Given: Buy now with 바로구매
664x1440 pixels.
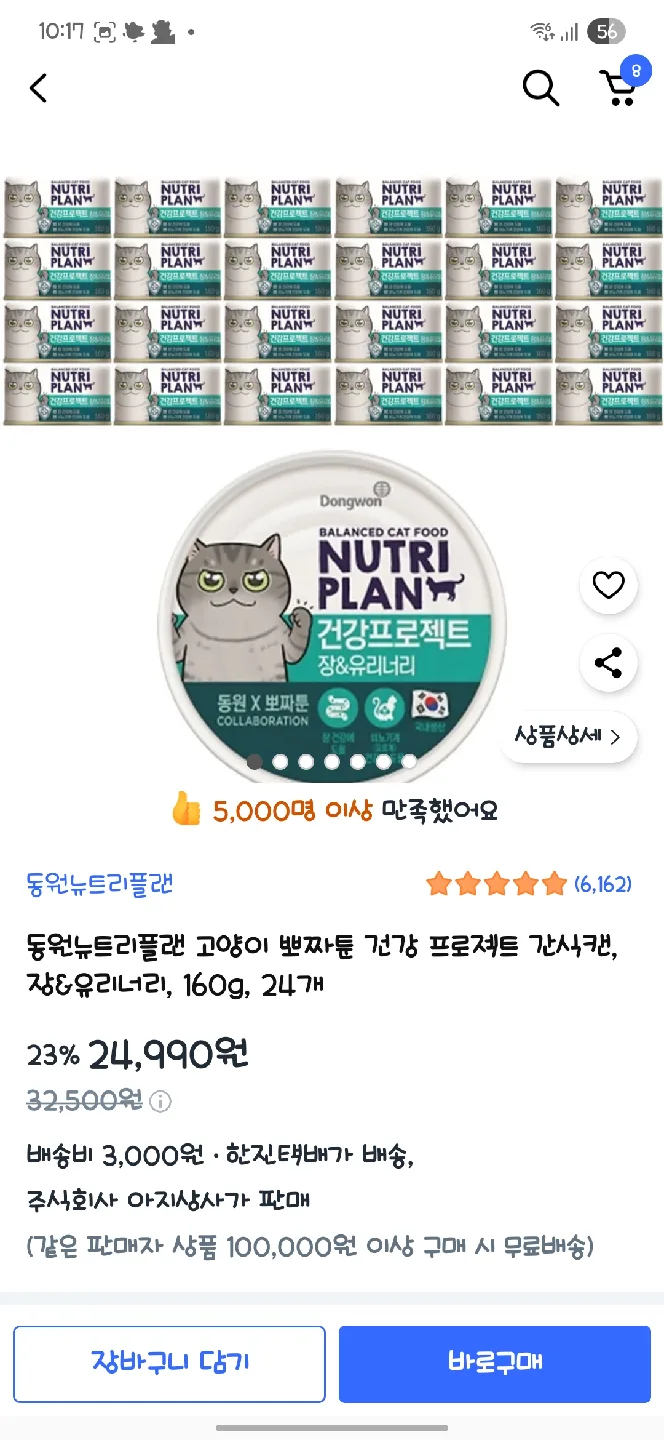Looking at the screenshot, I should click(x=494, y=1363).
